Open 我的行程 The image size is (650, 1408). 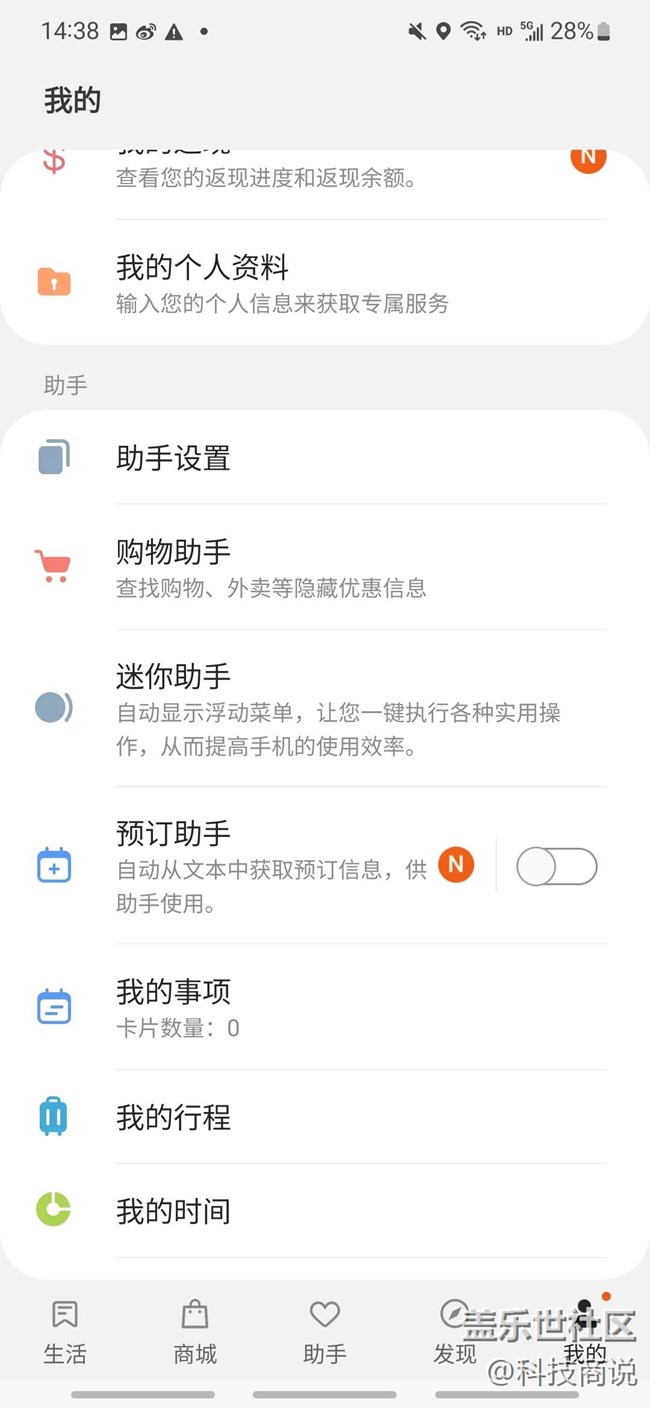point(300,1117)
